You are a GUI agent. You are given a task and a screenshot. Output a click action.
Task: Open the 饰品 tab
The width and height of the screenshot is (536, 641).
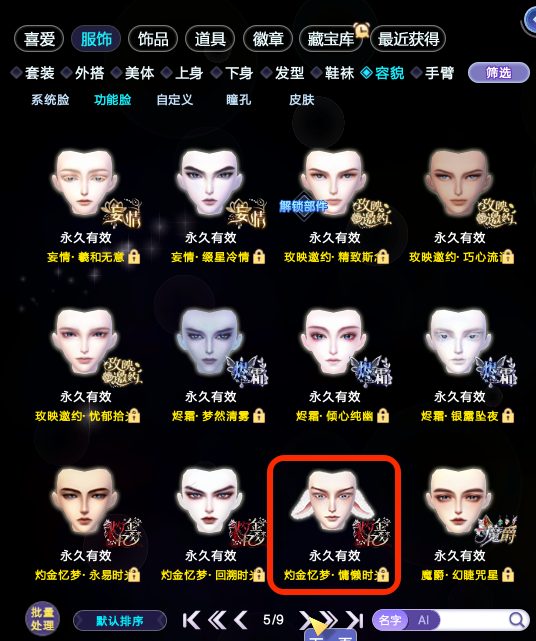153,39
